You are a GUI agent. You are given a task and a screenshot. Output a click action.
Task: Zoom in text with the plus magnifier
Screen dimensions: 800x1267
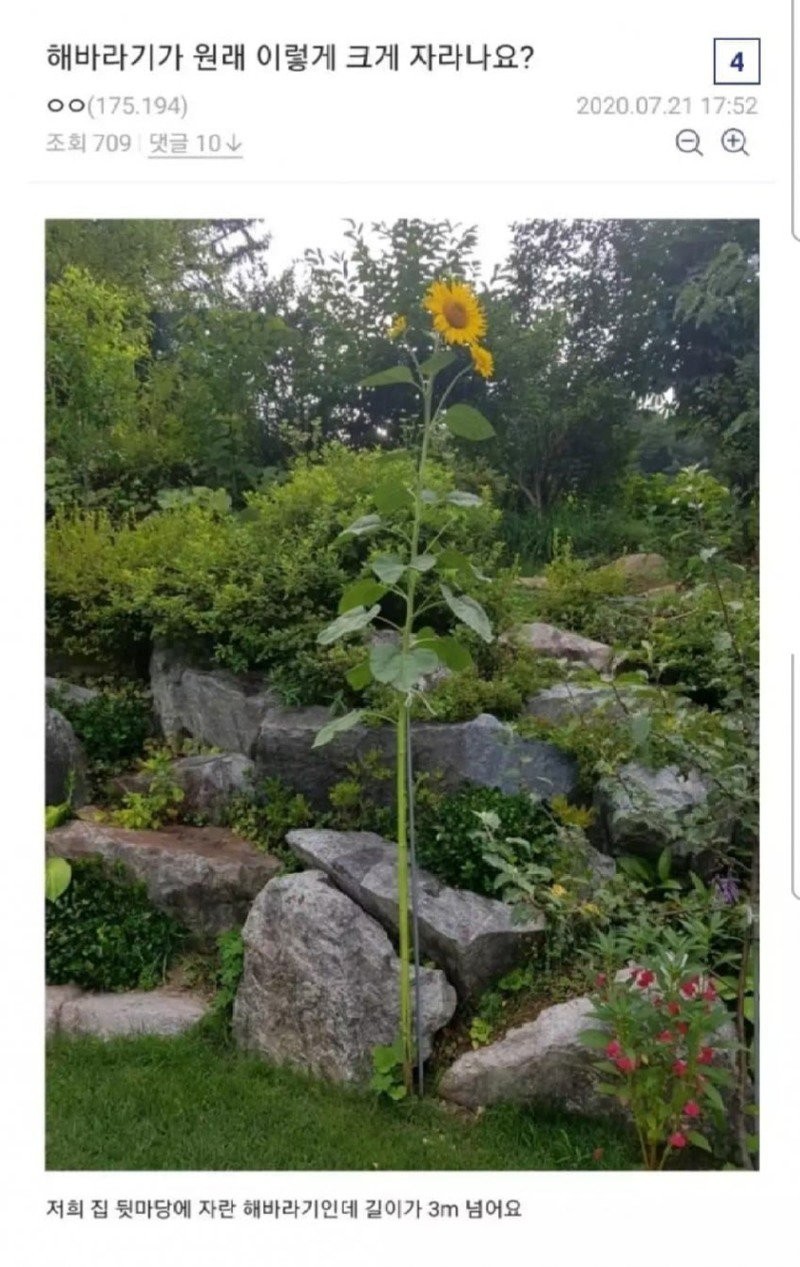[735, 143]
